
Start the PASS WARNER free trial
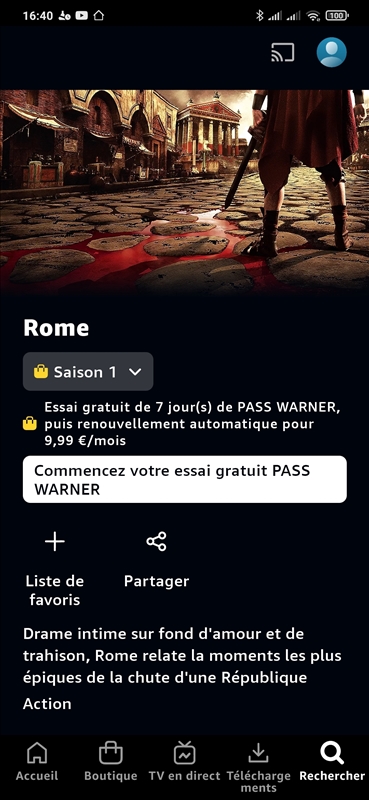[x=185, y=480]
